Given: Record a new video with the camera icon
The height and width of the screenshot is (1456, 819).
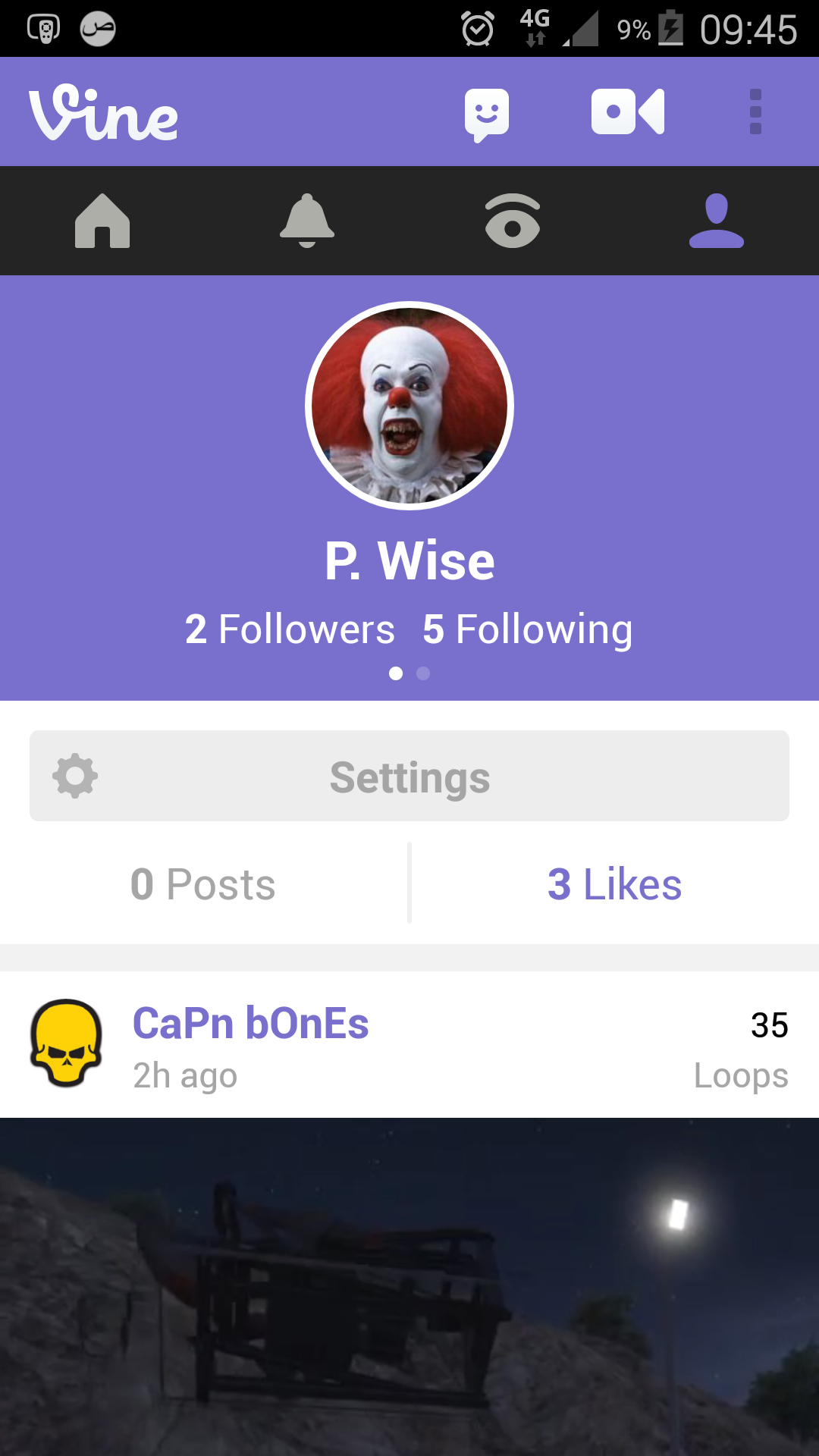Looking at the screenshot, I should [628, 112].
